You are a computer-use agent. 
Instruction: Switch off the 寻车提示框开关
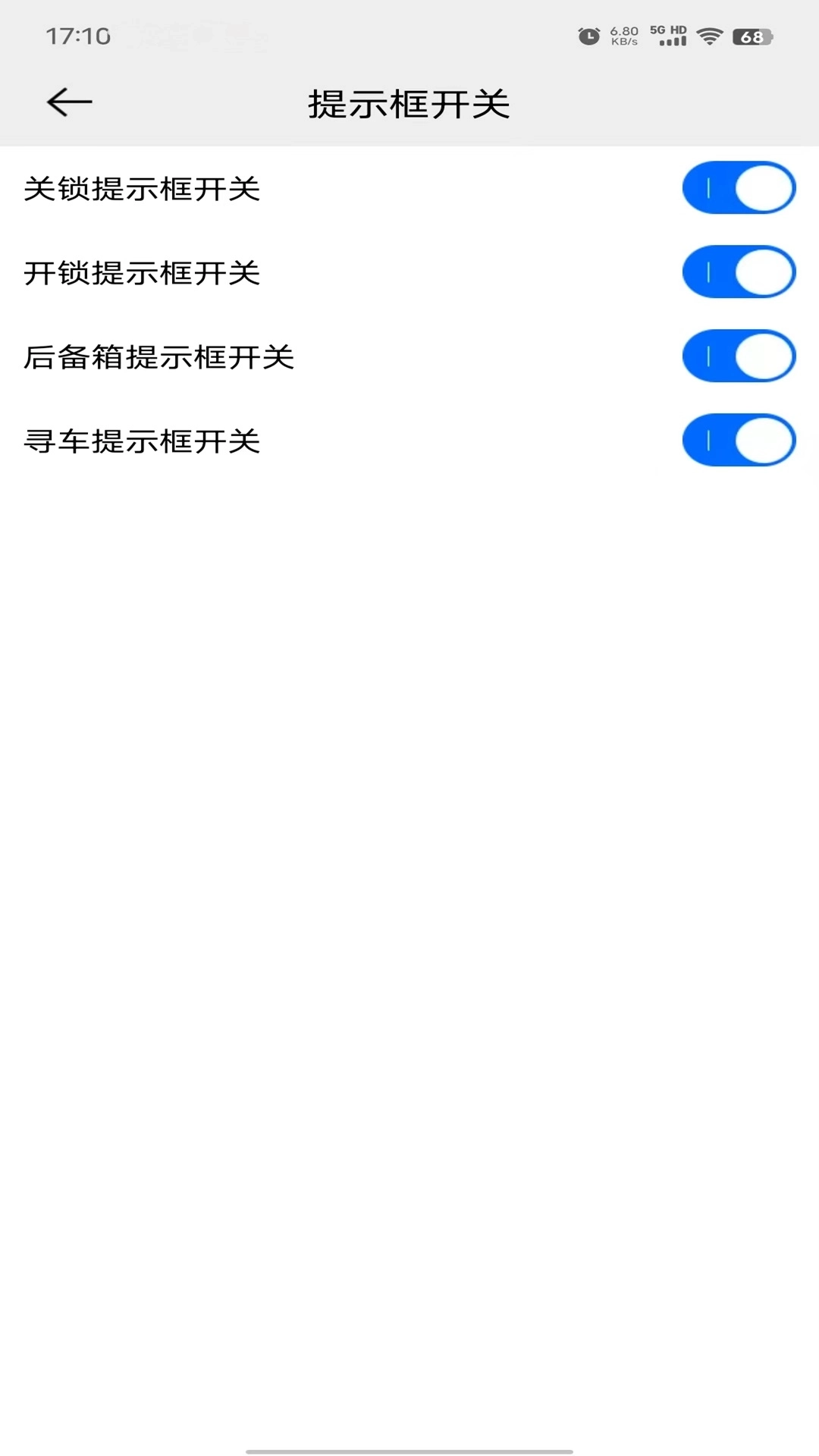[739, 440]
